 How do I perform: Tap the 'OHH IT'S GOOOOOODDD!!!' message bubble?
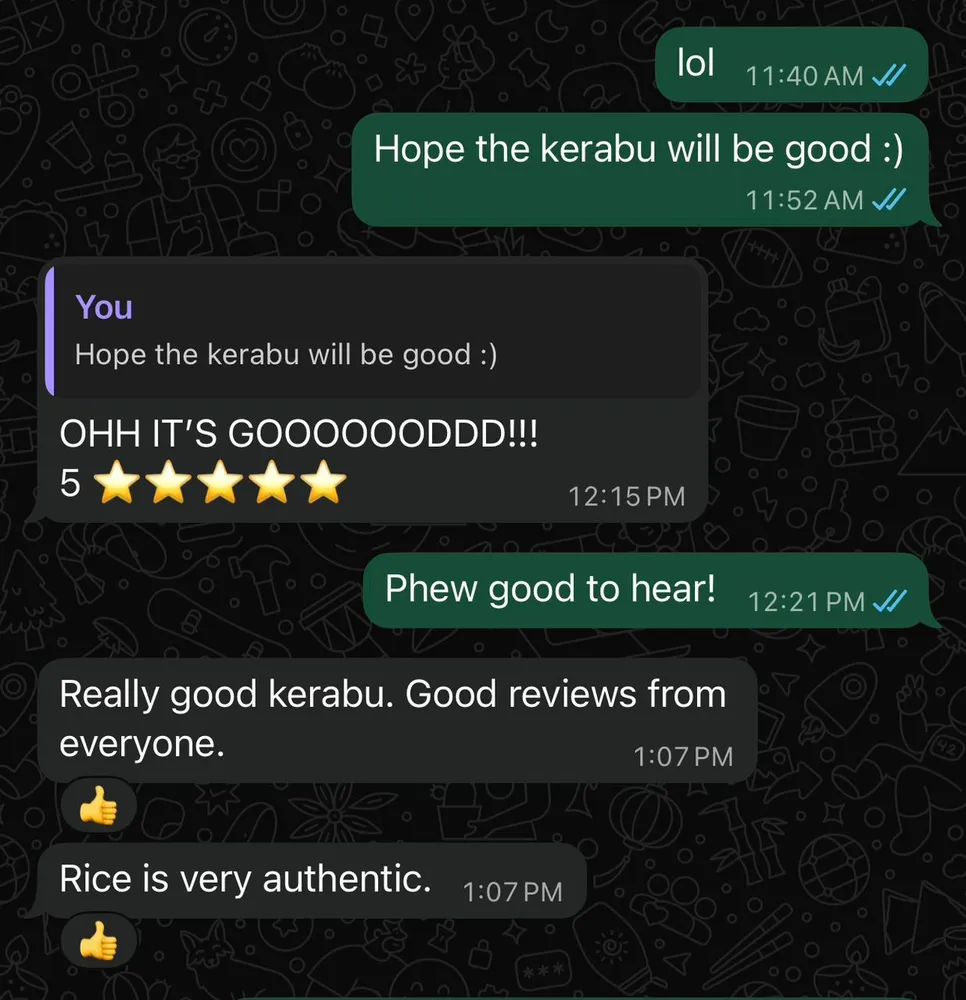(300, 433)
